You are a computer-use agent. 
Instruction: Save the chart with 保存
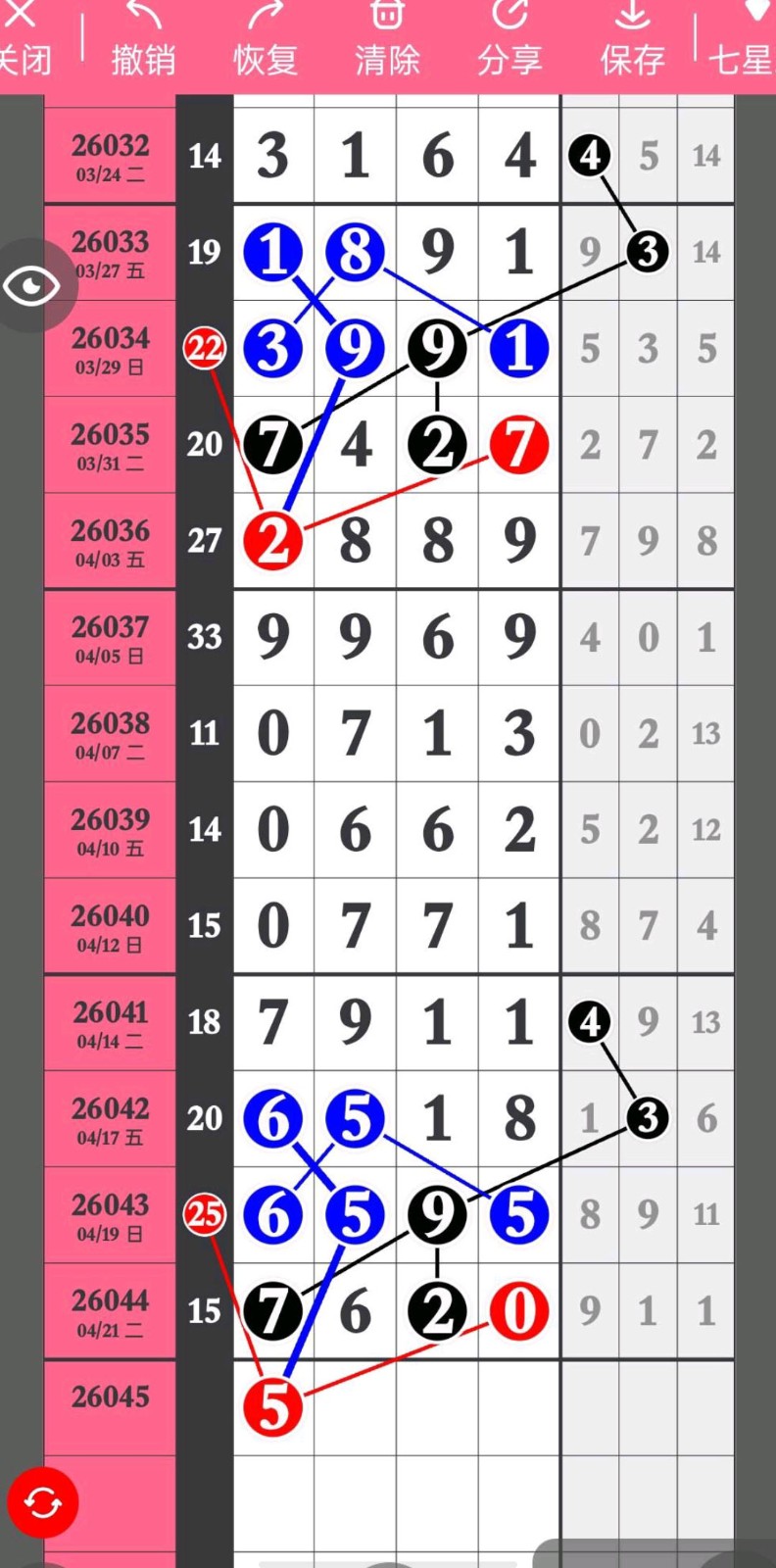click(632, 41)
